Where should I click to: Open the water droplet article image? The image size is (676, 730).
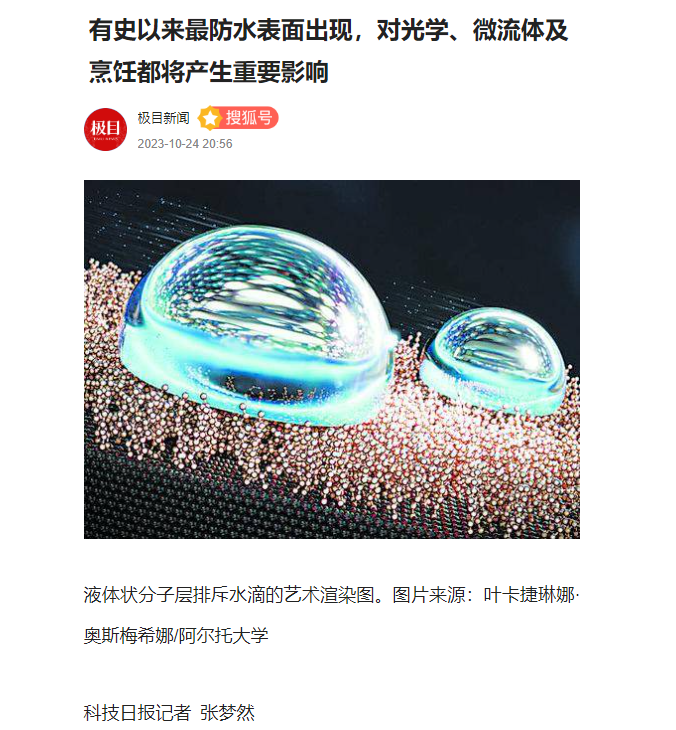click(x=331, y=359)
